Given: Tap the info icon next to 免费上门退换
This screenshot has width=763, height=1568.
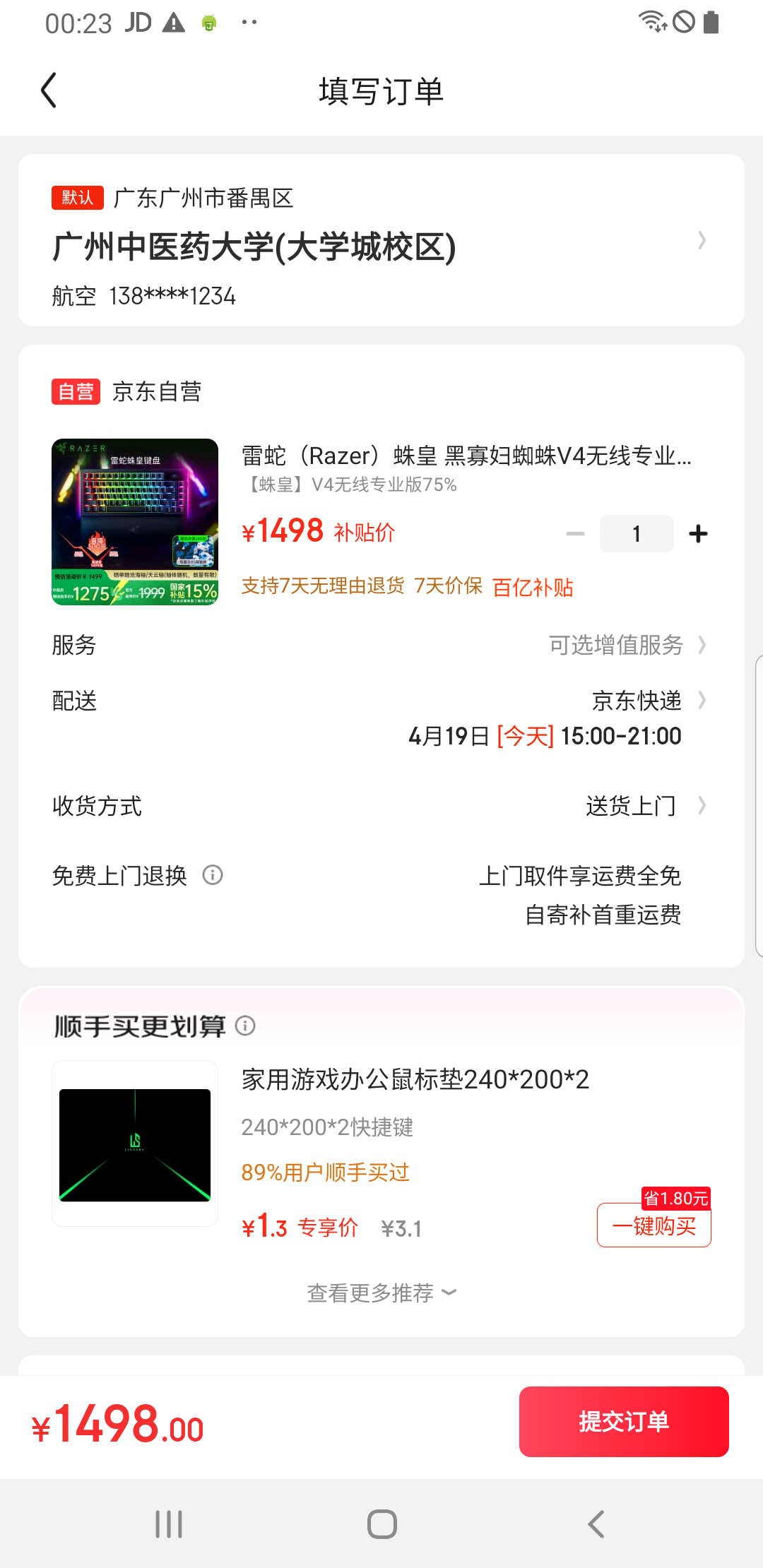Looking at the screenshot, I should (x=211, y=875).
